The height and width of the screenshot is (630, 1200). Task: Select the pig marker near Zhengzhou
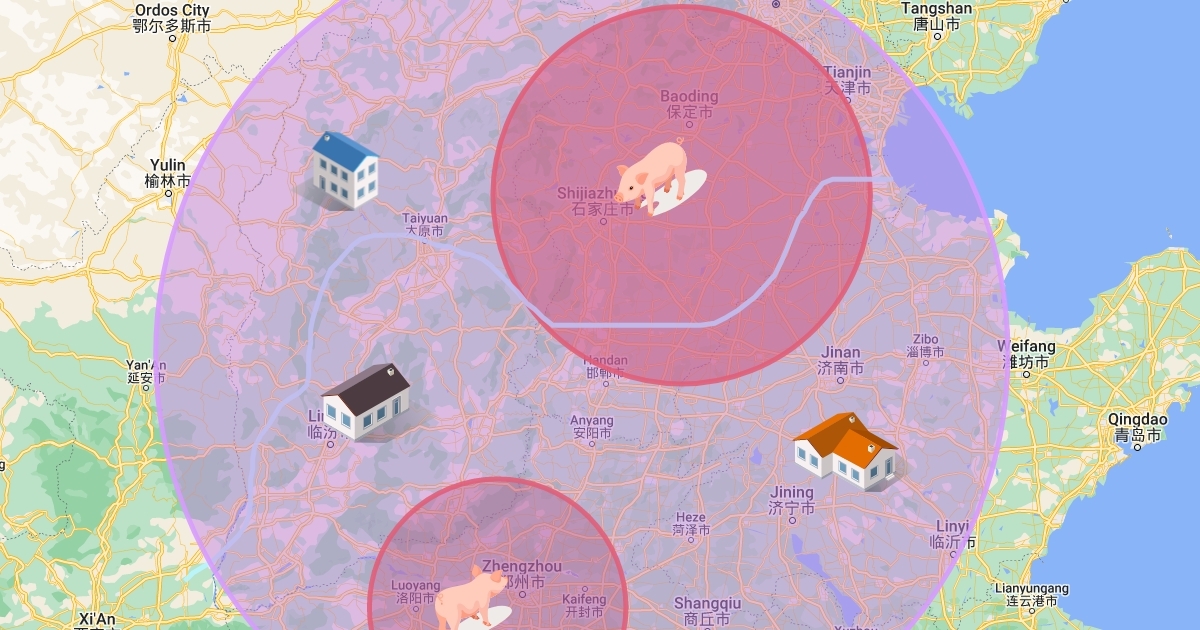pyautogui.click(x=470, y=597)
